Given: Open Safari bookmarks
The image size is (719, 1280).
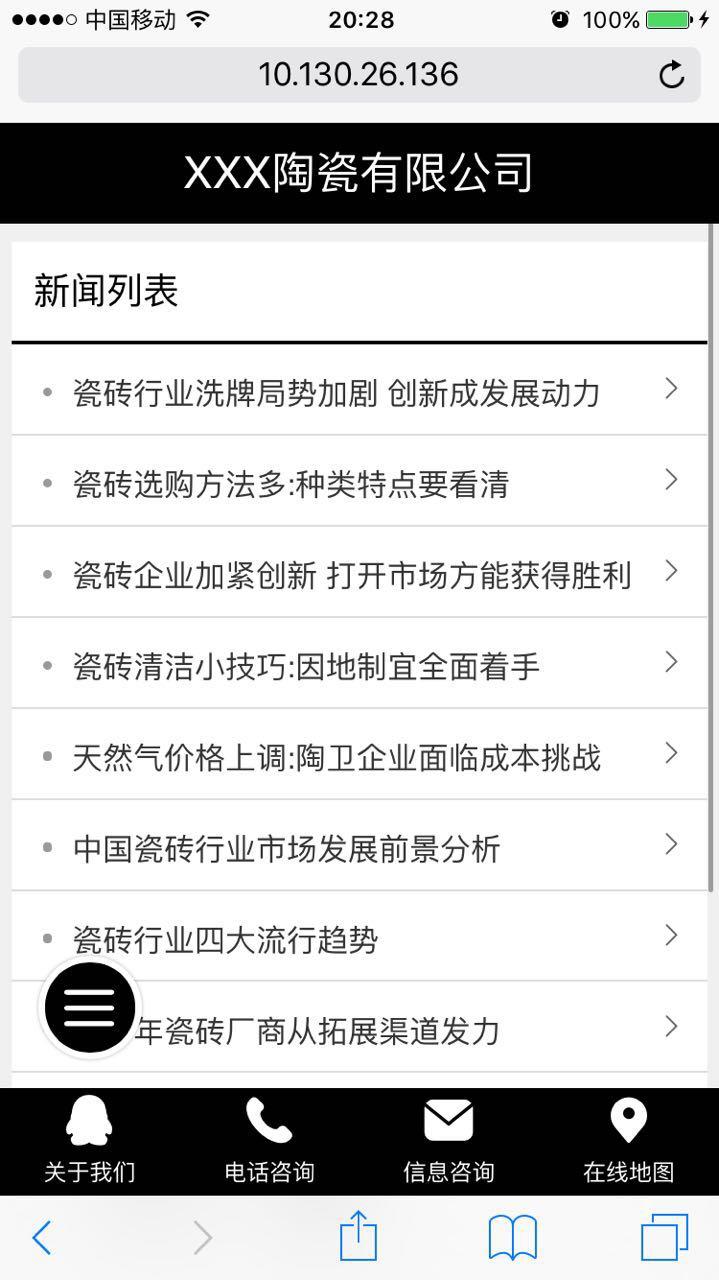Looking at the screenshot, I should (512, 1238).
